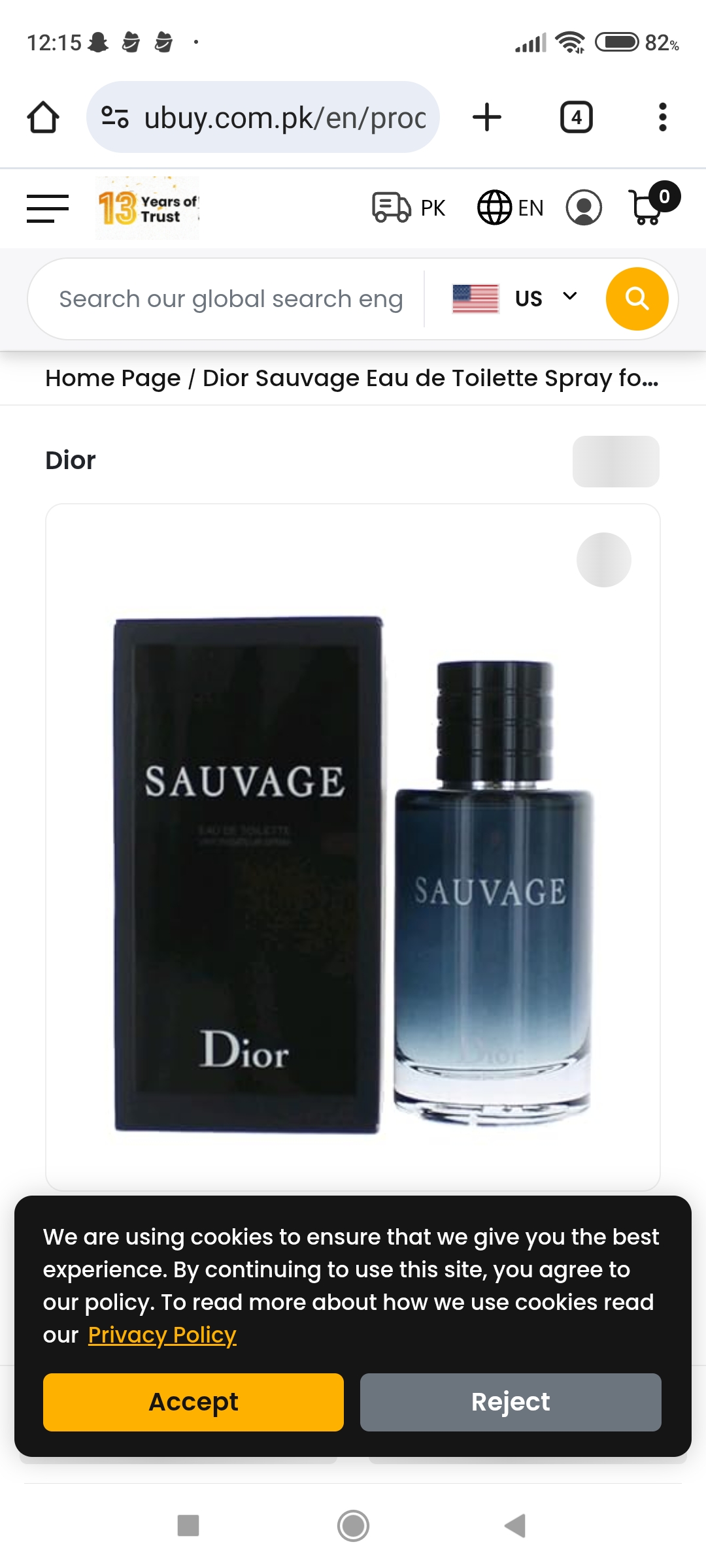Go to the browser home page

[x=43, y=118]
